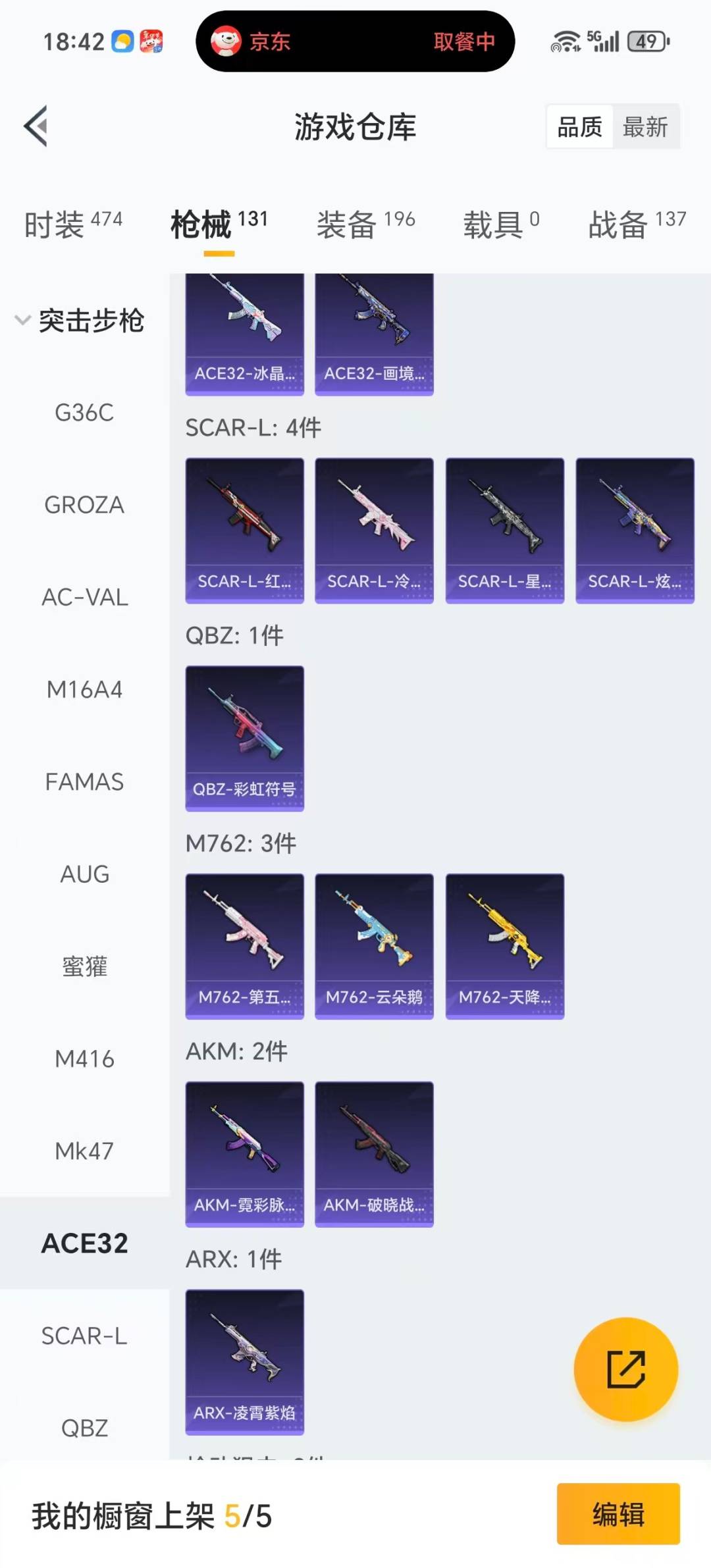Open the ACE32-冰晶 skin tile
The width and height of the screenshot is (711, 1568).
coord(244,334)
